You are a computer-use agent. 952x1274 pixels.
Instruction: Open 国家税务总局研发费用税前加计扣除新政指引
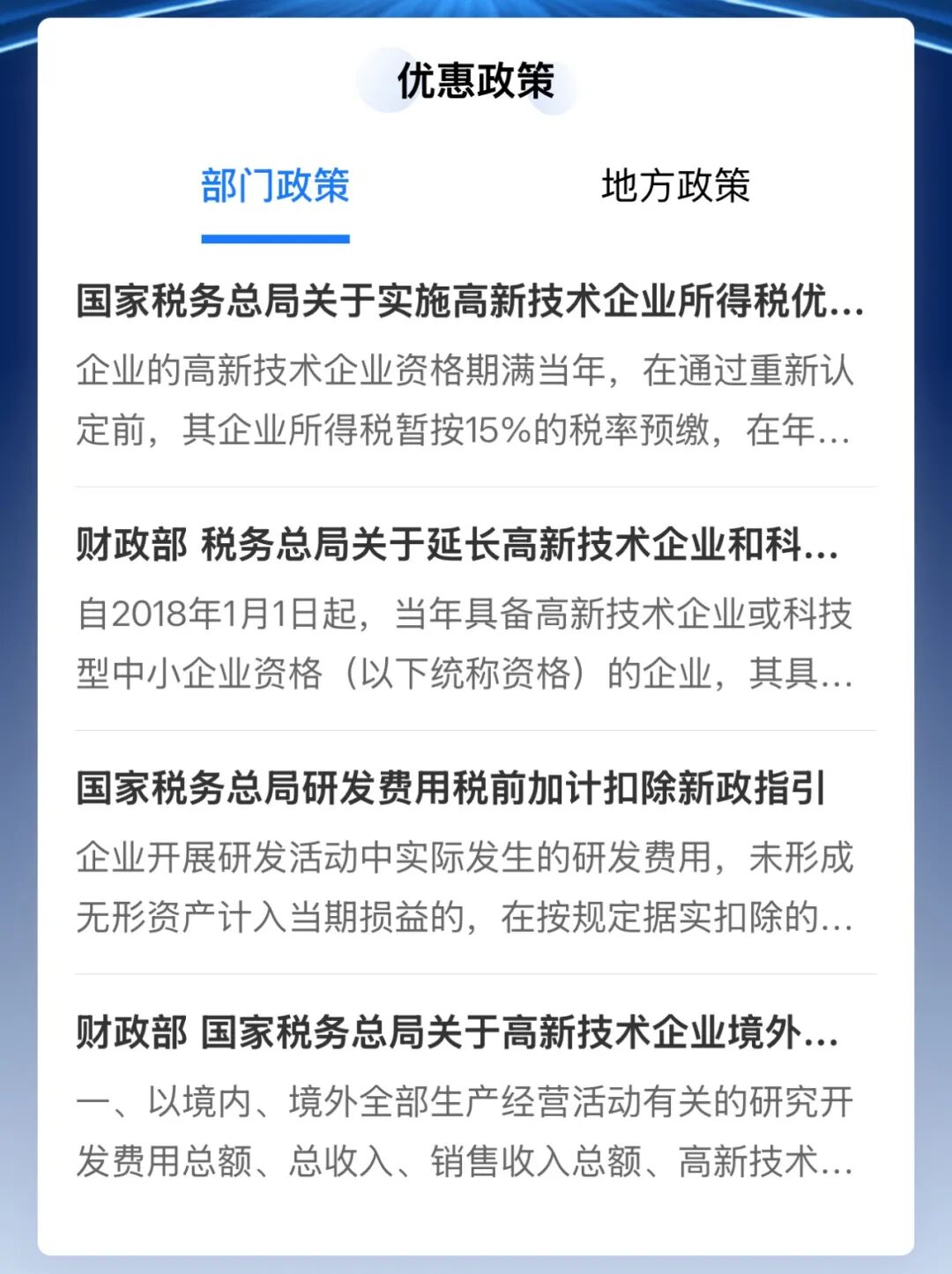coord(450,788)
